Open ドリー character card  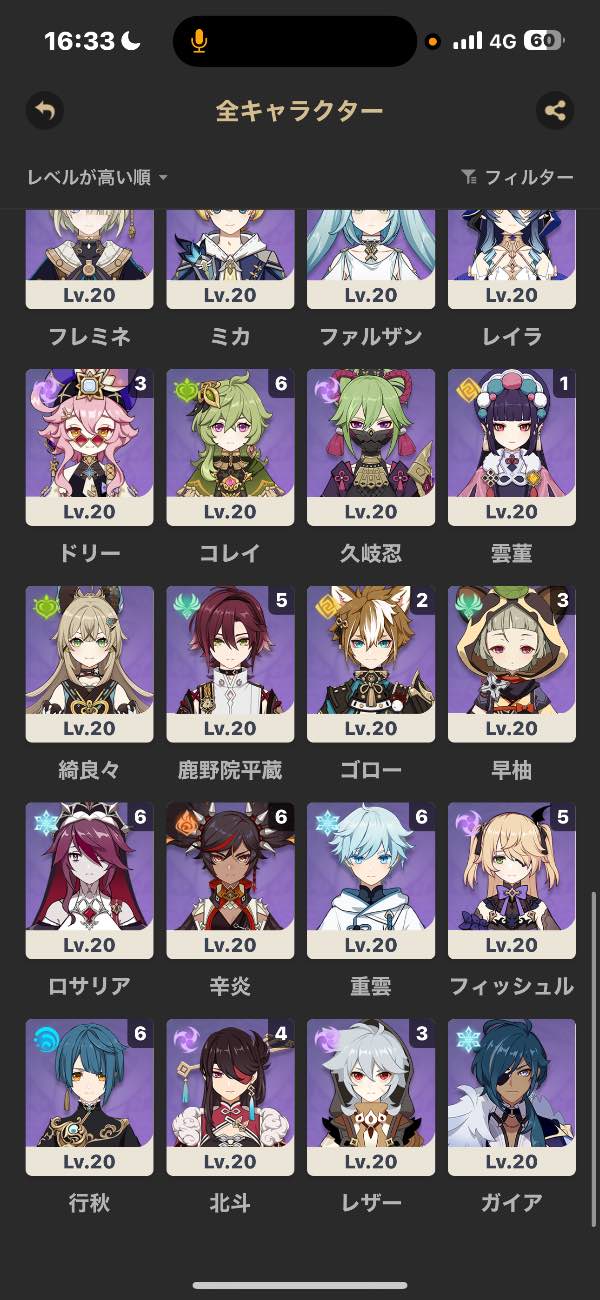click(89, 447)
